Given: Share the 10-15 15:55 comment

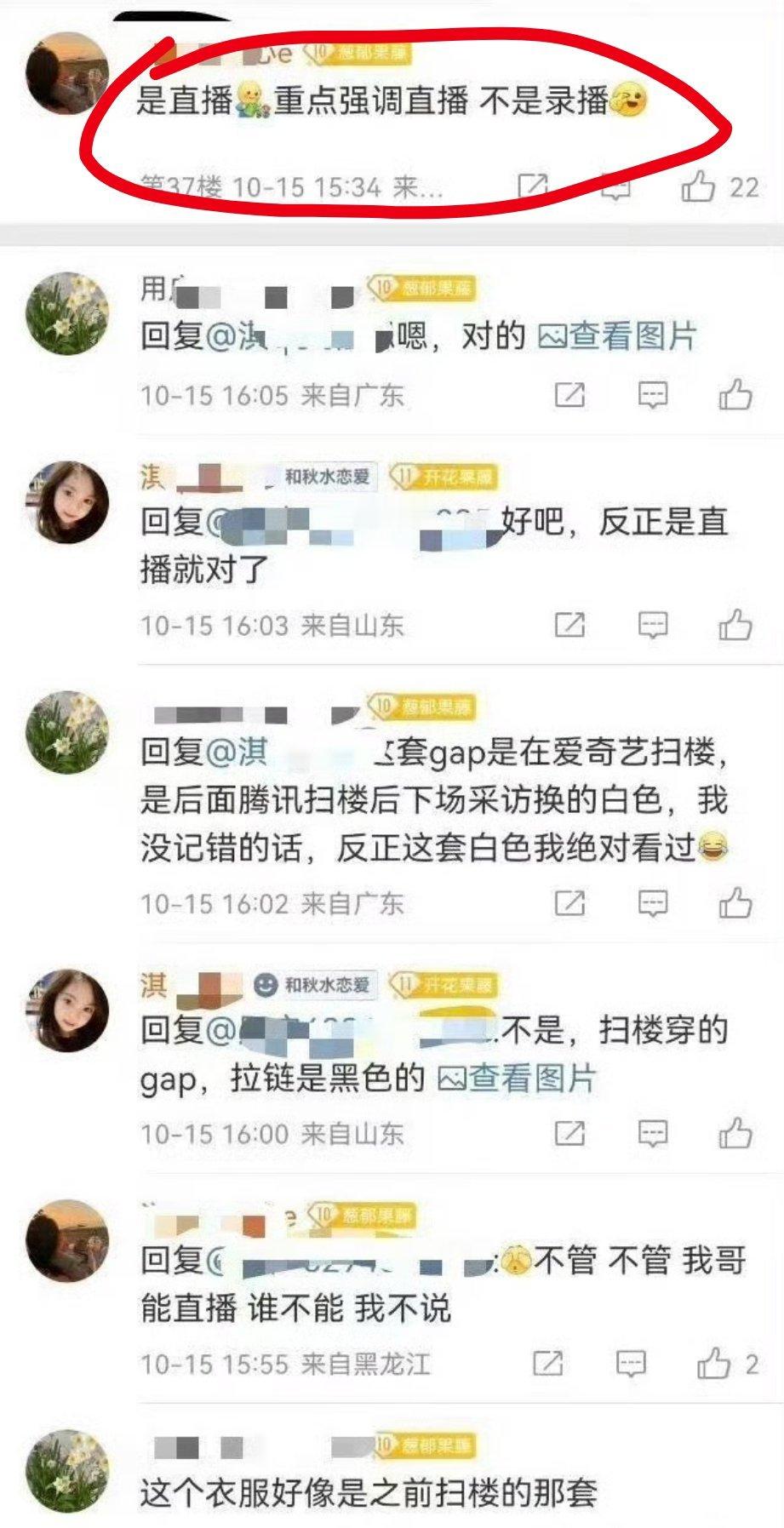Looking at the screenshot, I should click(x=547, y=1364).
